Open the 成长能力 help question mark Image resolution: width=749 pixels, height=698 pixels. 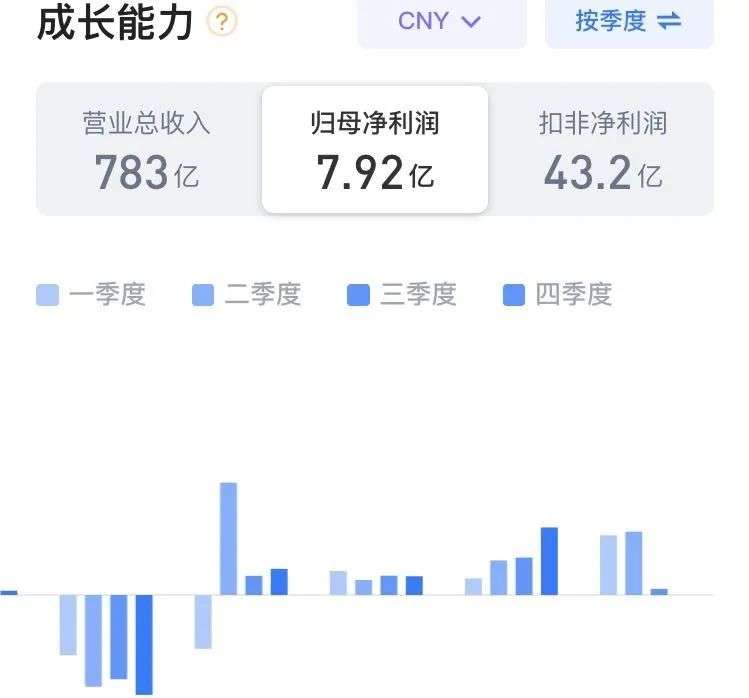click(222, 22)
